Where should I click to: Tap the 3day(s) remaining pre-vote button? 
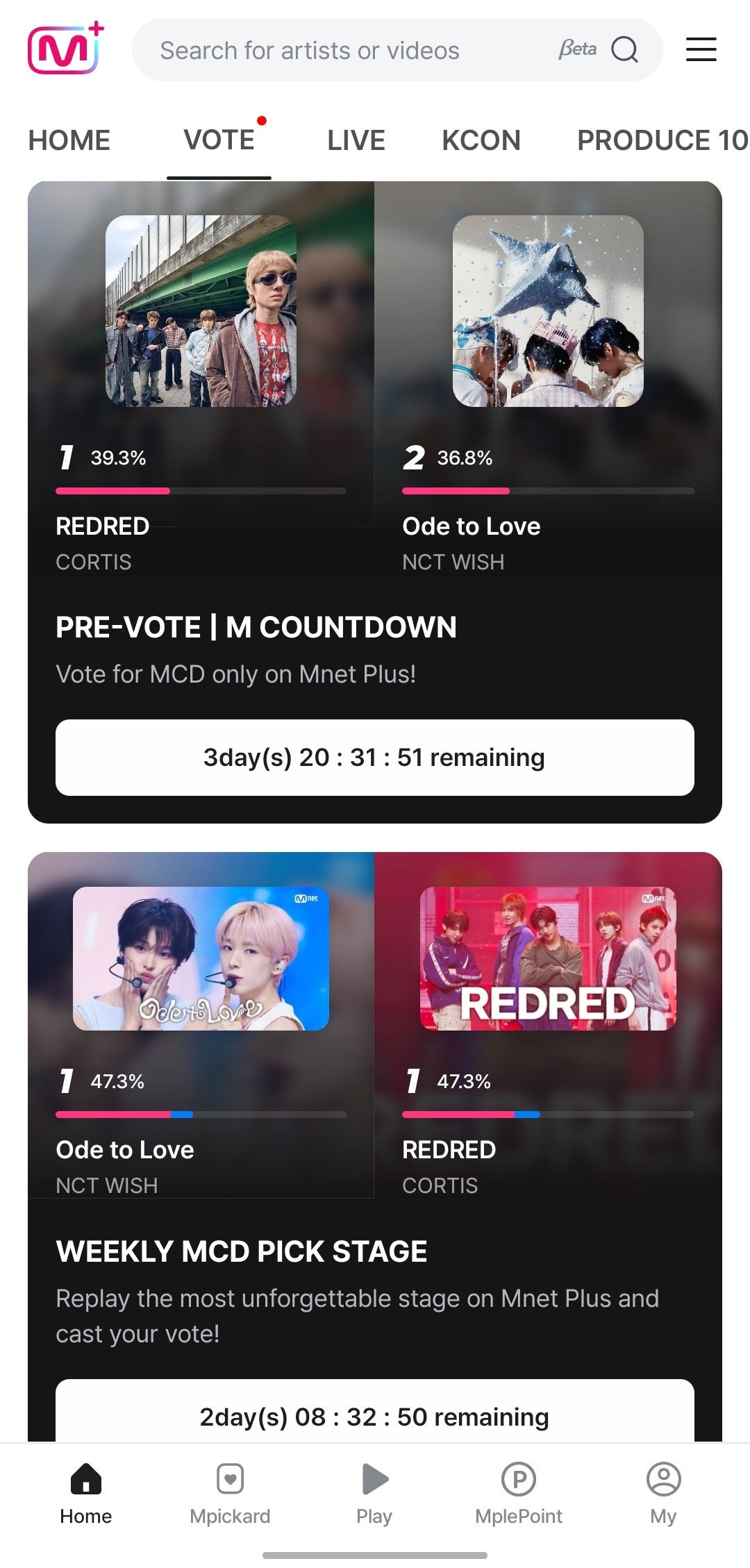click(374, 758)
